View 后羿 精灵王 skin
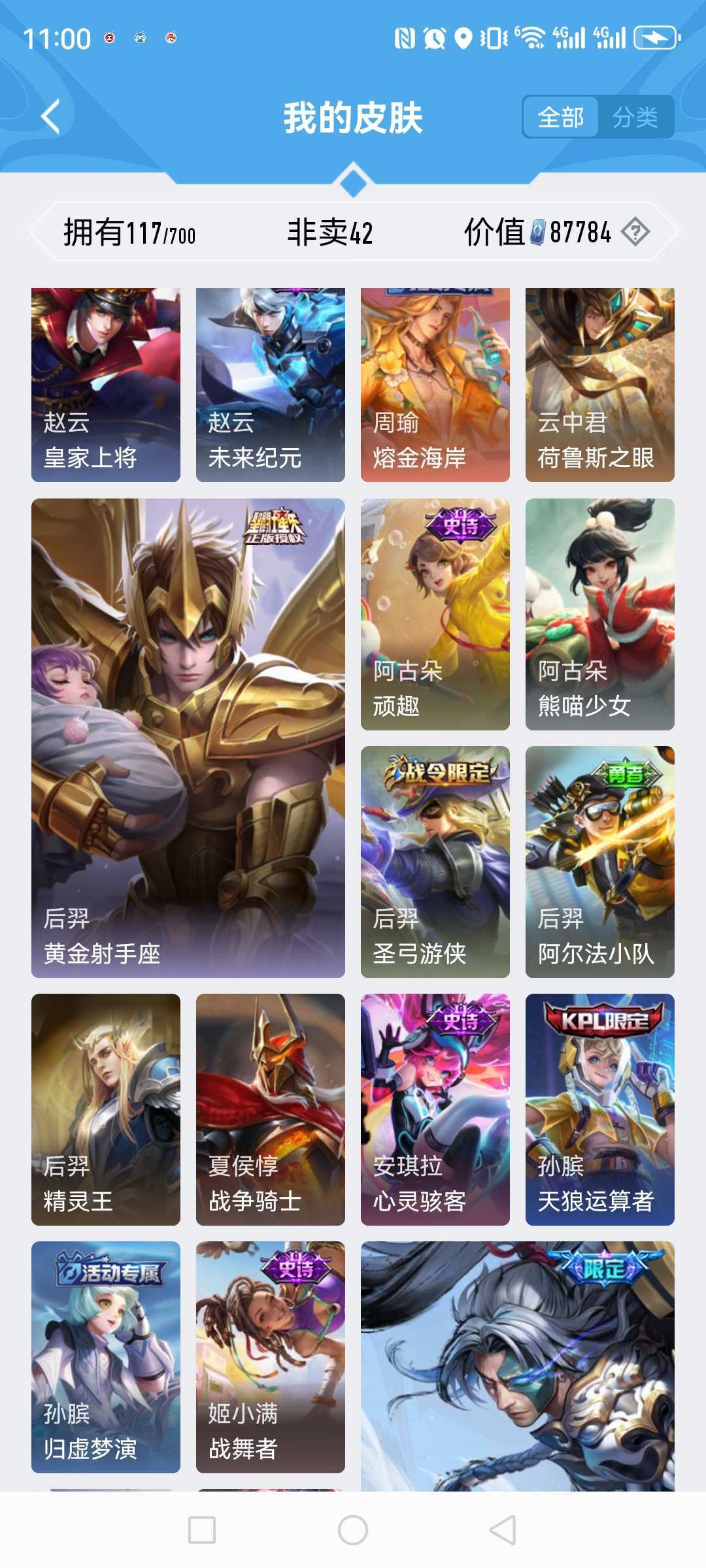The image size is (706, 1568). tap(106, 1109)
